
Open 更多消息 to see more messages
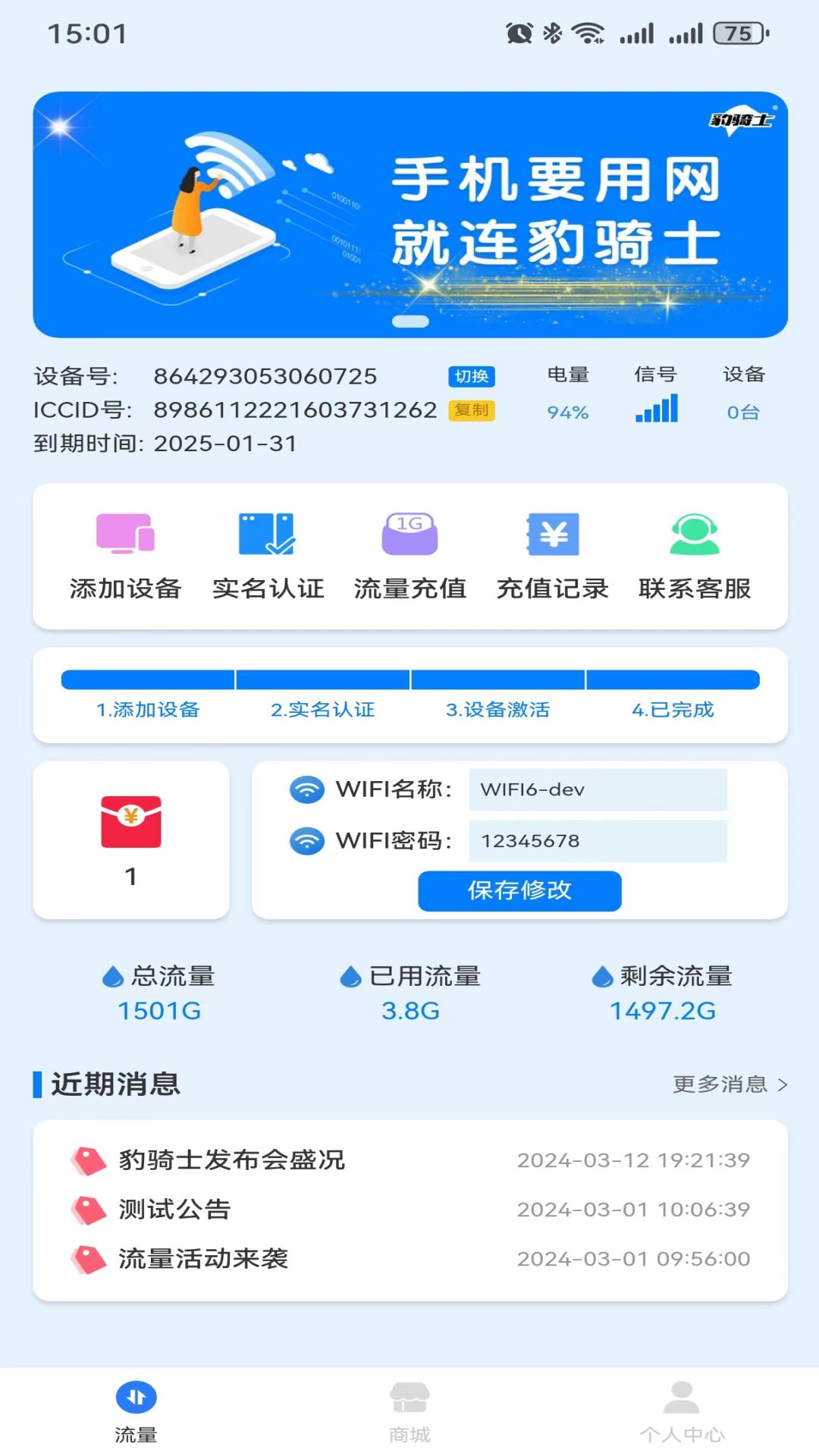(730, 1084)
